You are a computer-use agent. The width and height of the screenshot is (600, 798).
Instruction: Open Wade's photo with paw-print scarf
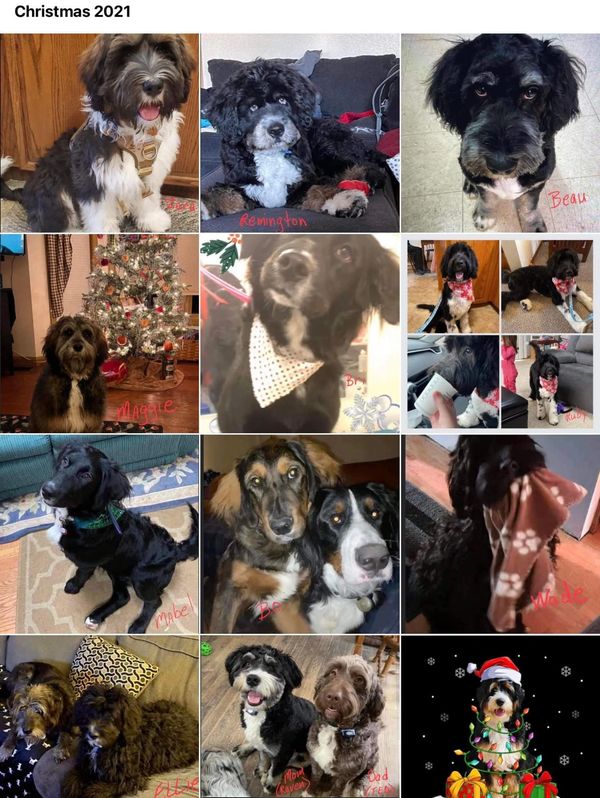coord(500,534)
